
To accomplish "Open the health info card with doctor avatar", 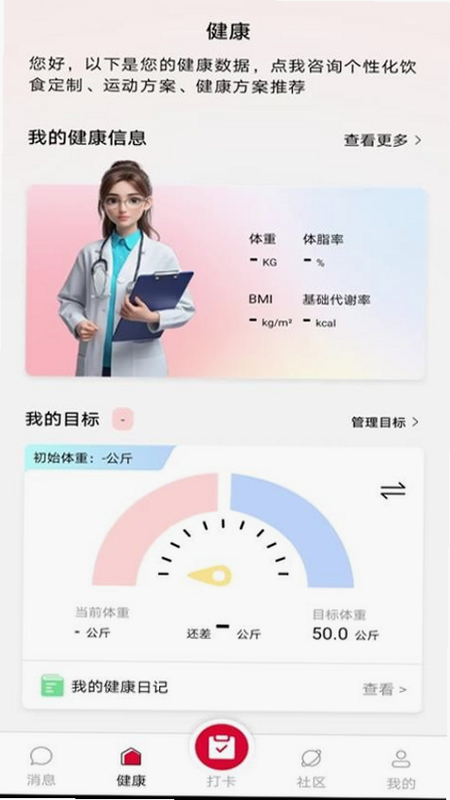I will [x=225, y=282].
